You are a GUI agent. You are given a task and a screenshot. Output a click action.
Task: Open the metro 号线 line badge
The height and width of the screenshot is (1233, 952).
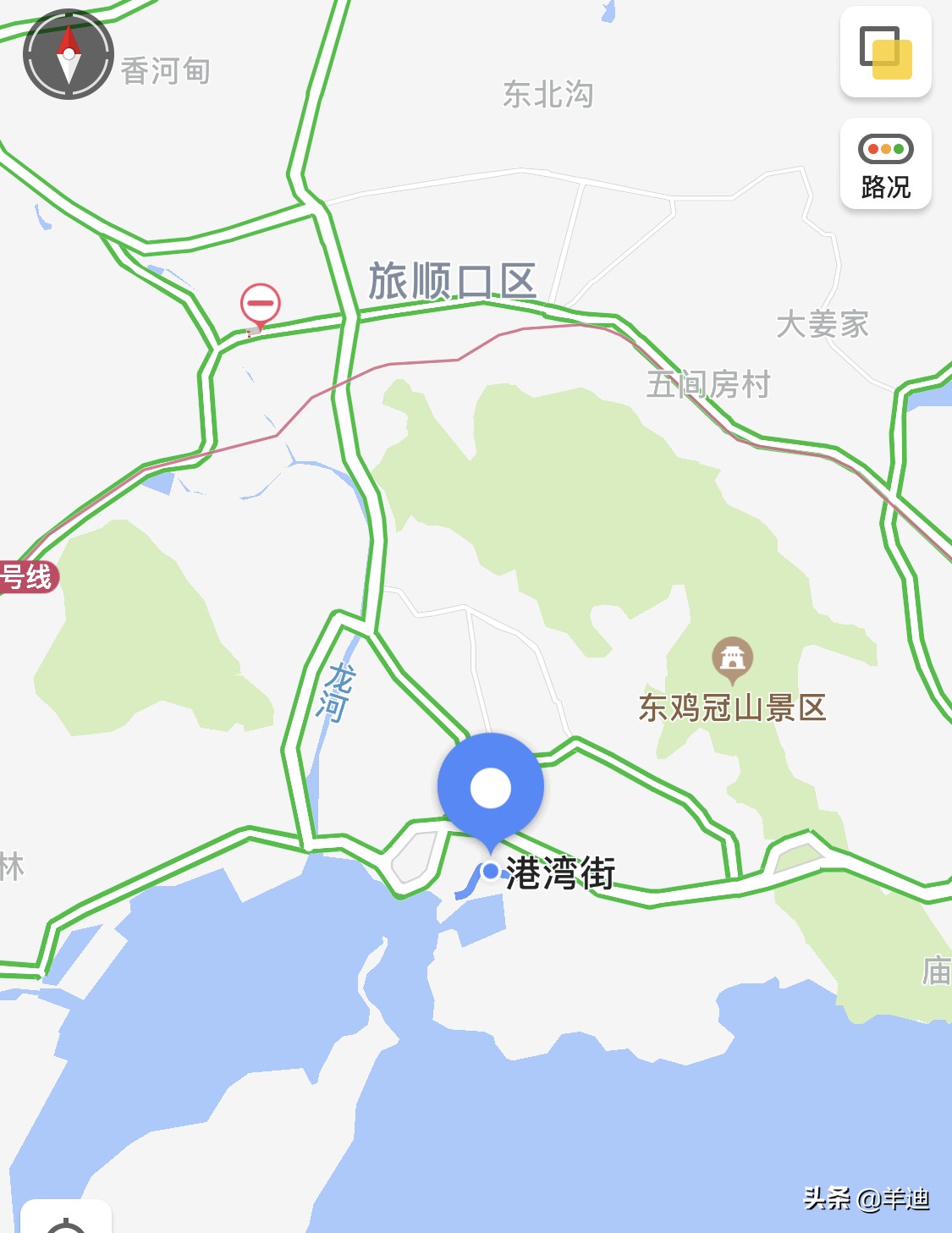(x=27, y=579)
